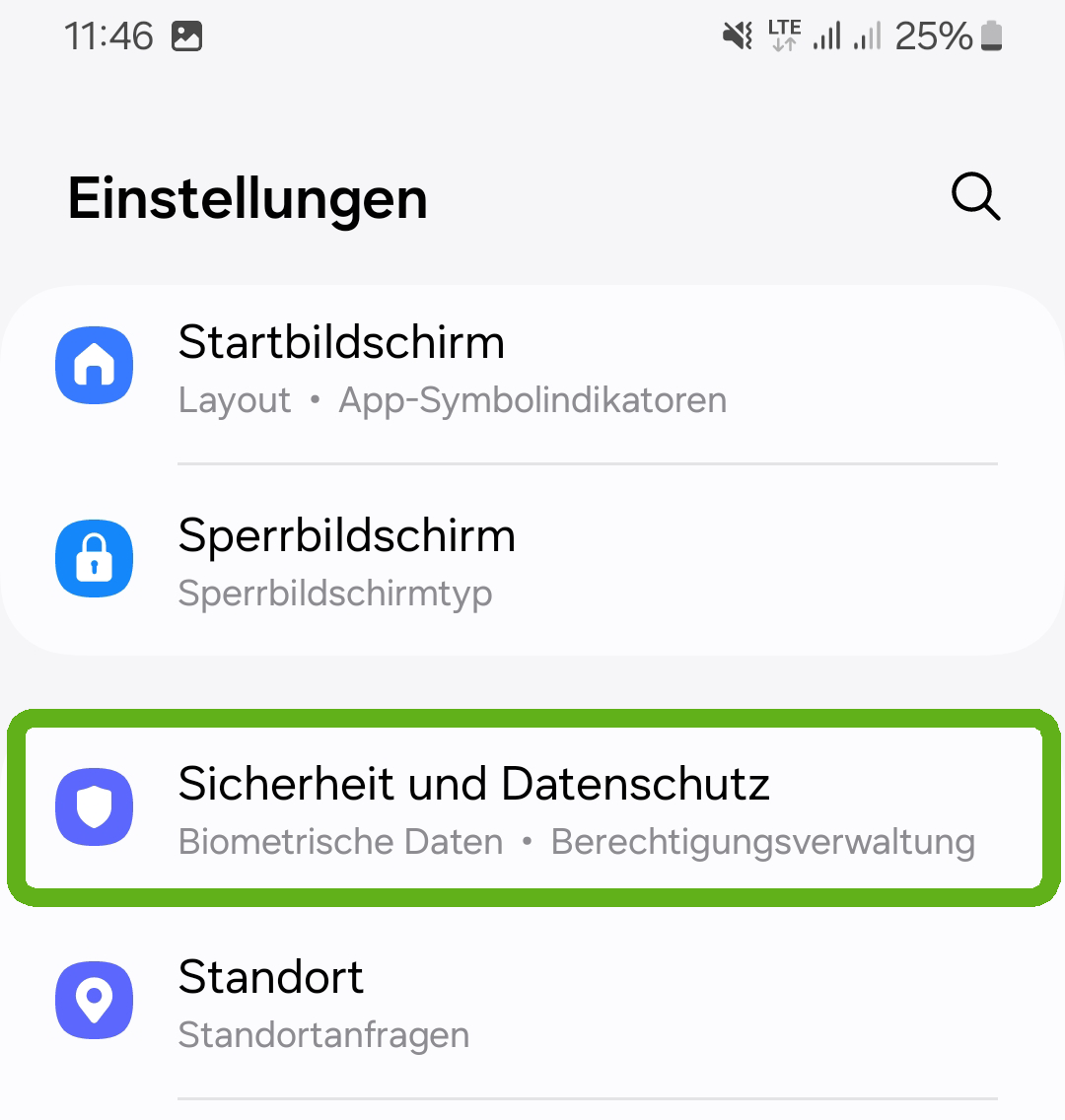Select Sicherheit und Datenschutz
Image resolution: width=1065 pixels, height=1120 pixels.
point(532,808)
